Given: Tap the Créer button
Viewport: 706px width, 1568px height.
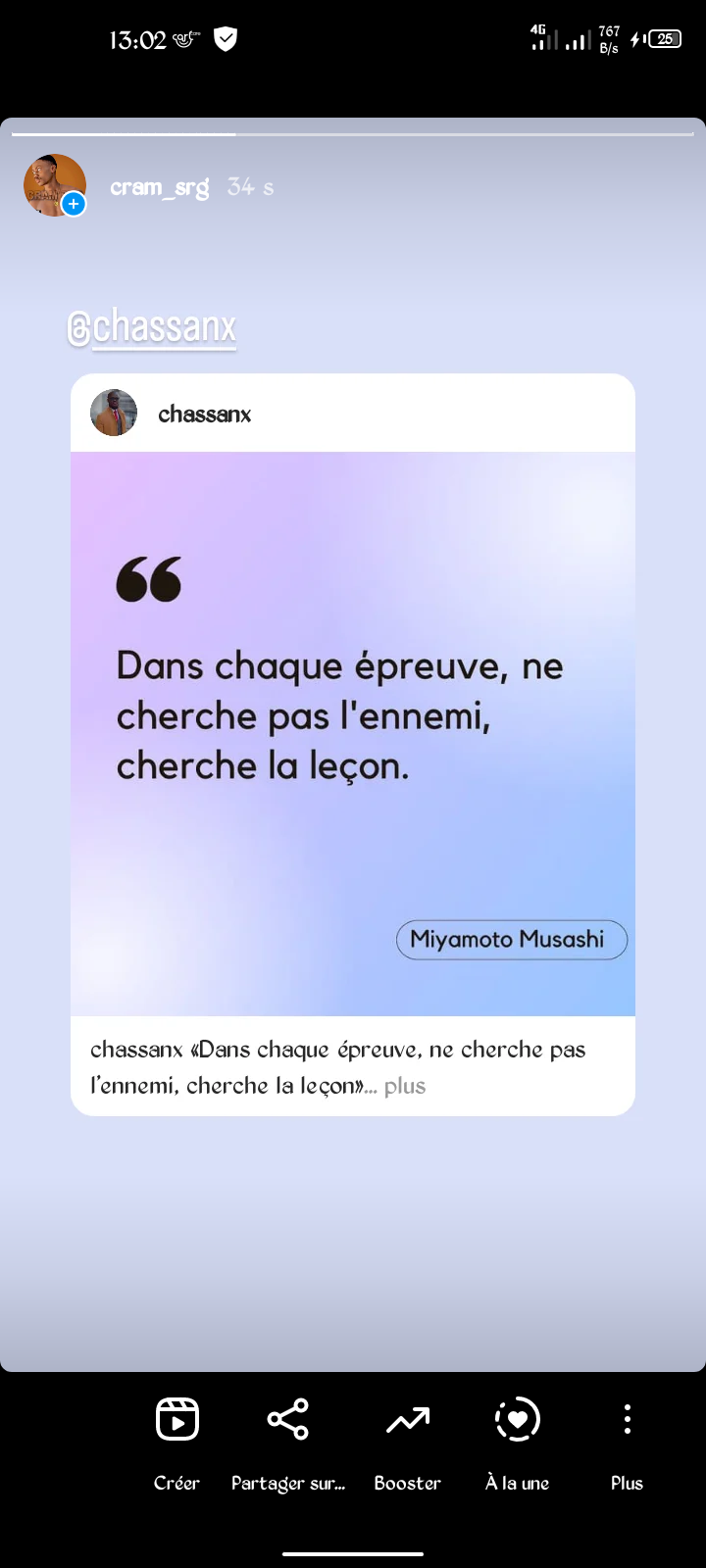Looking at the screenshot, I should point(176,1441).
